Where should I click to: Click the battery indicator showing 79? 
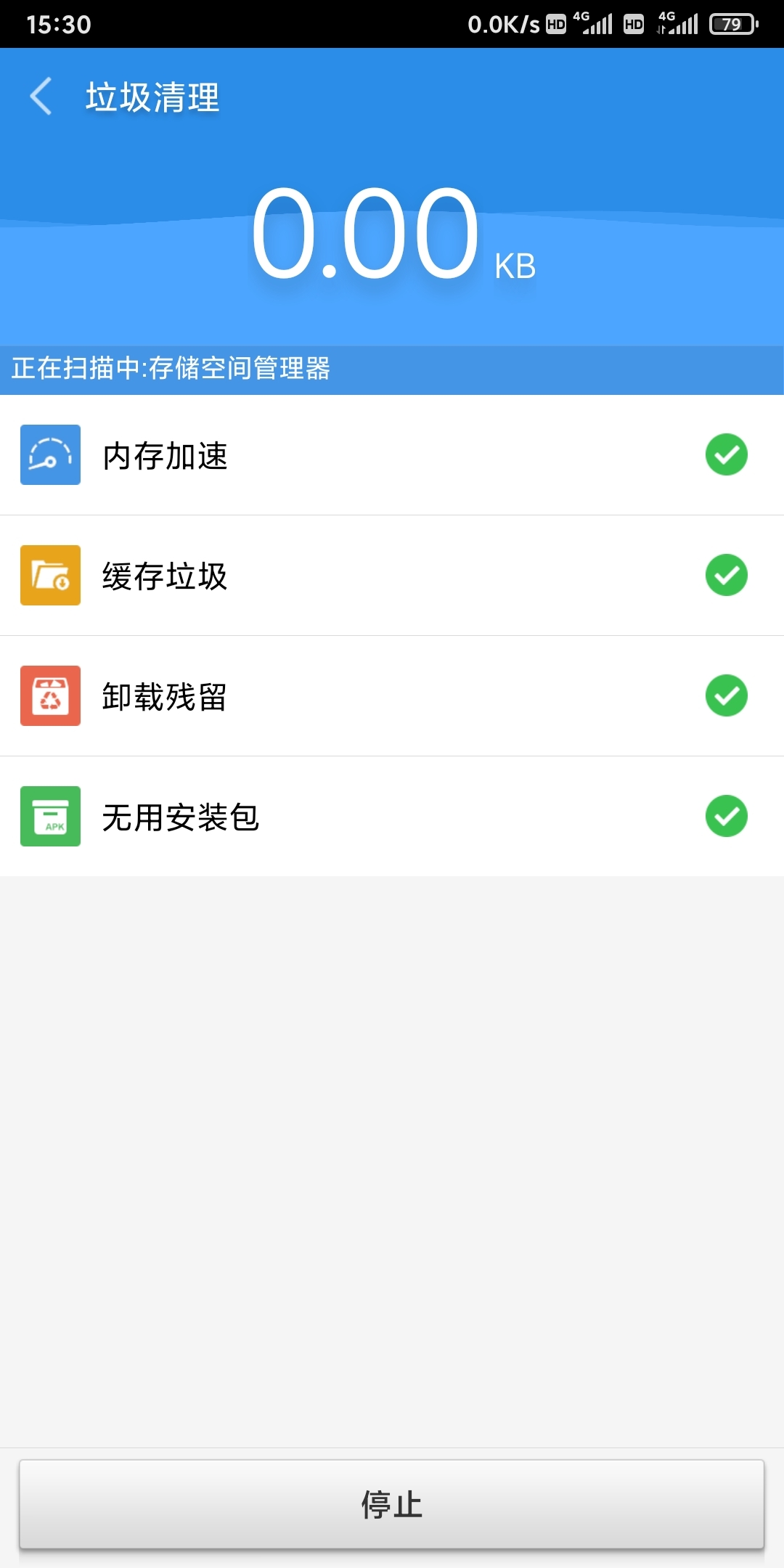pos(731,24)
